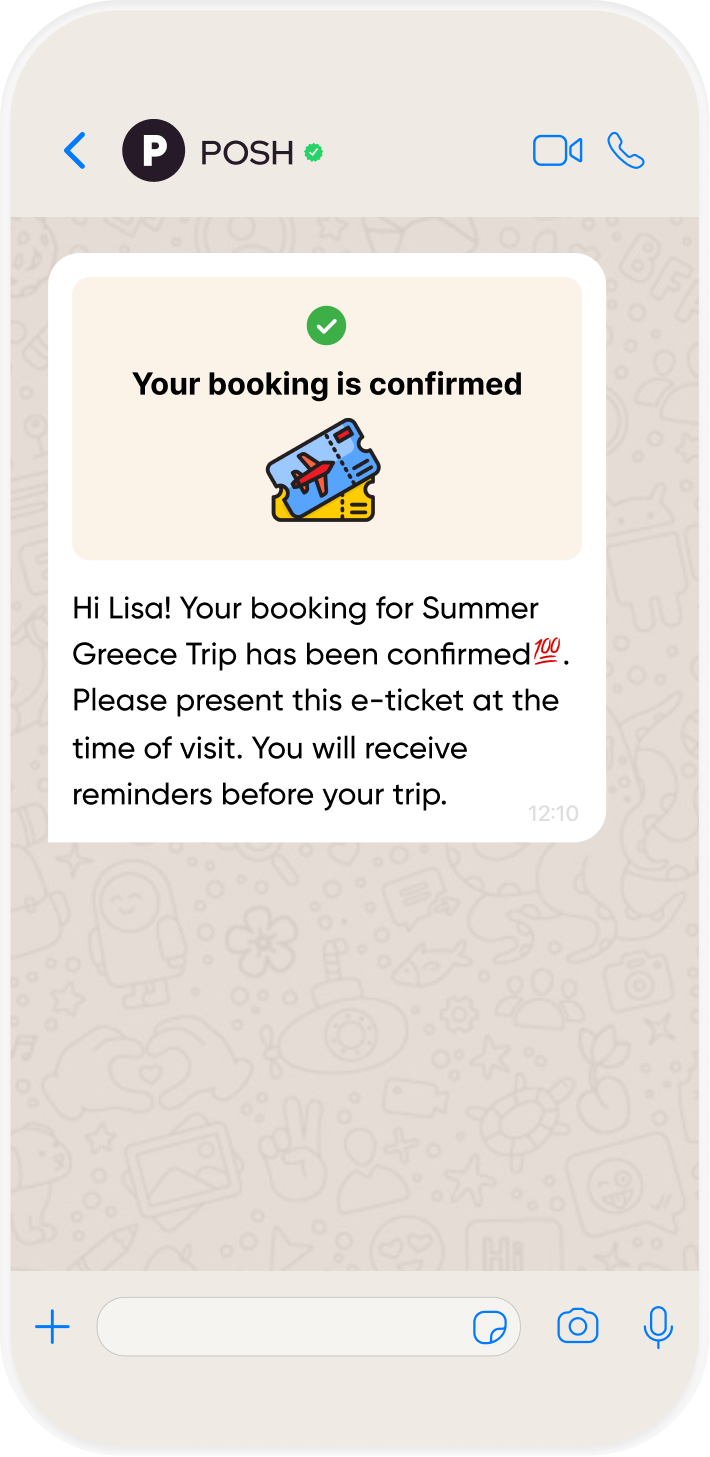The width and height of the screenshot is (710, 1457).
Task: Open the plus attachment menu
Action: coord(52,1327)
